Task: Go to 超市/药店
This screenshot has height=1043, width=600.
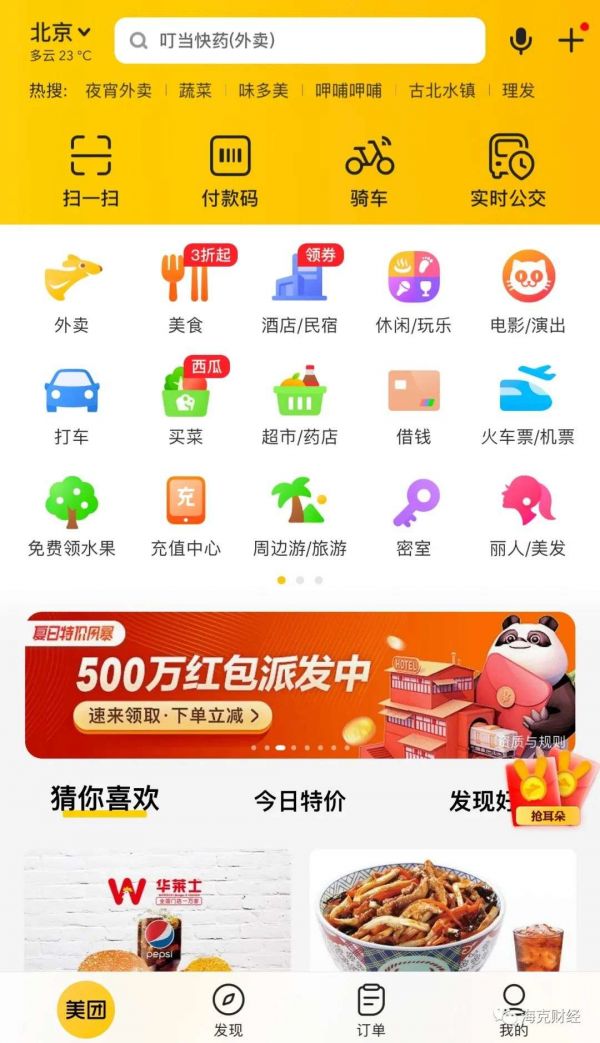Action: pyautogui.click(x=299, y=404)
